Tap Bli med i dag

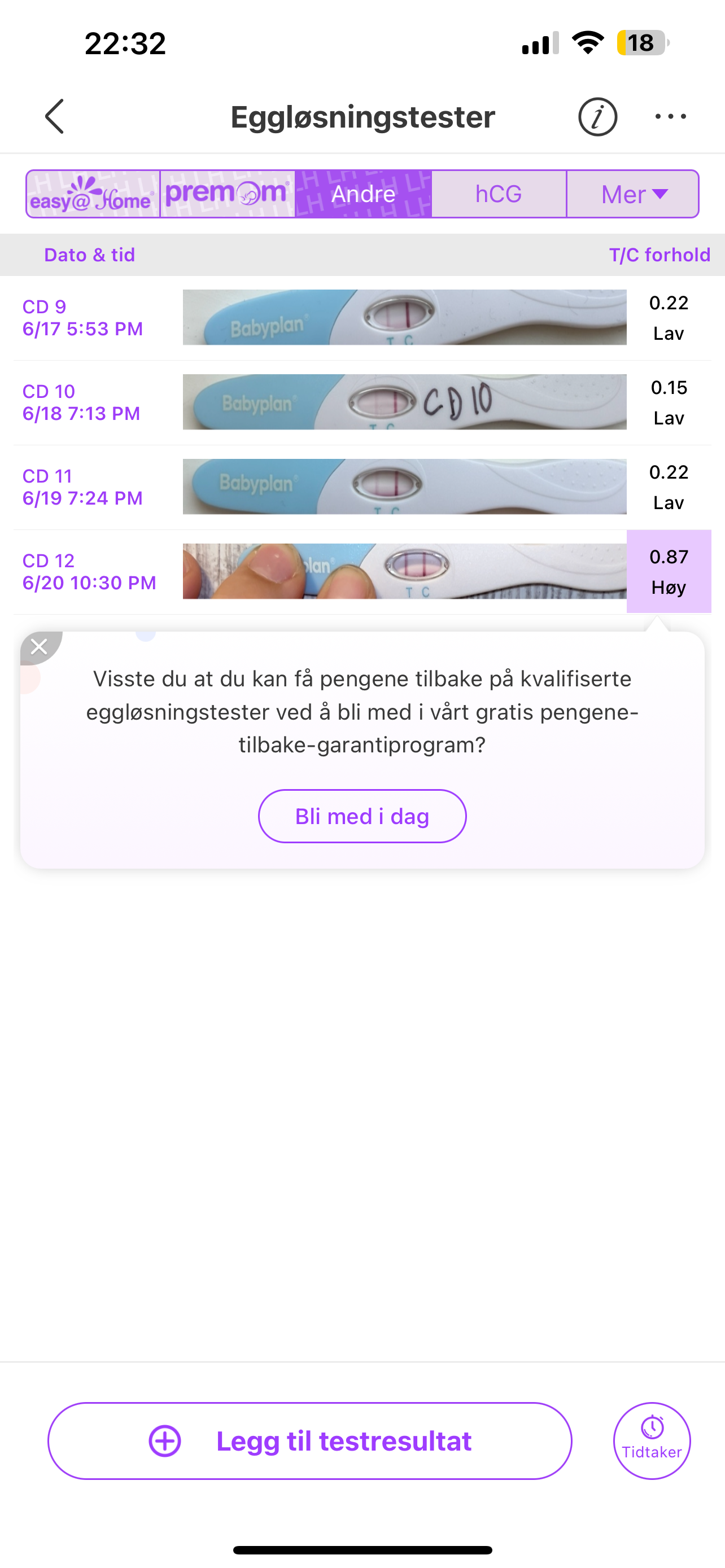point(362,816)
